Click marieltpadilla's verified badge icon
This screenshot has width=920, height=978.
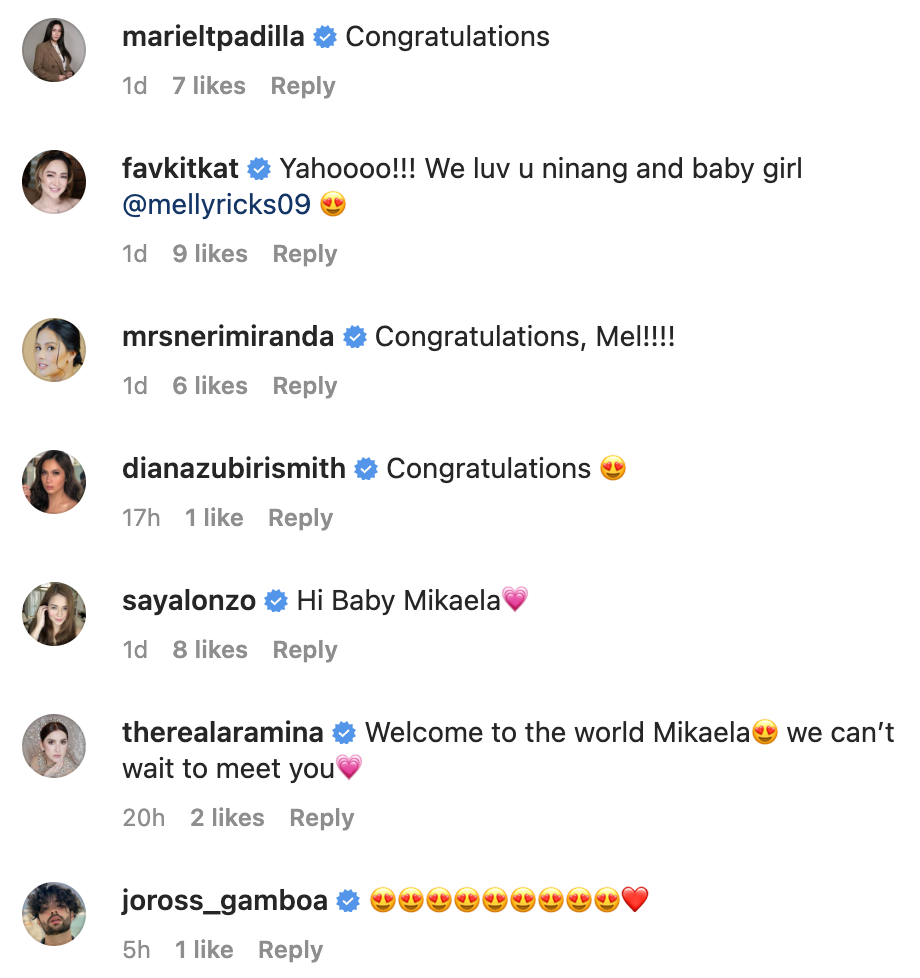(x=322, y=36)
